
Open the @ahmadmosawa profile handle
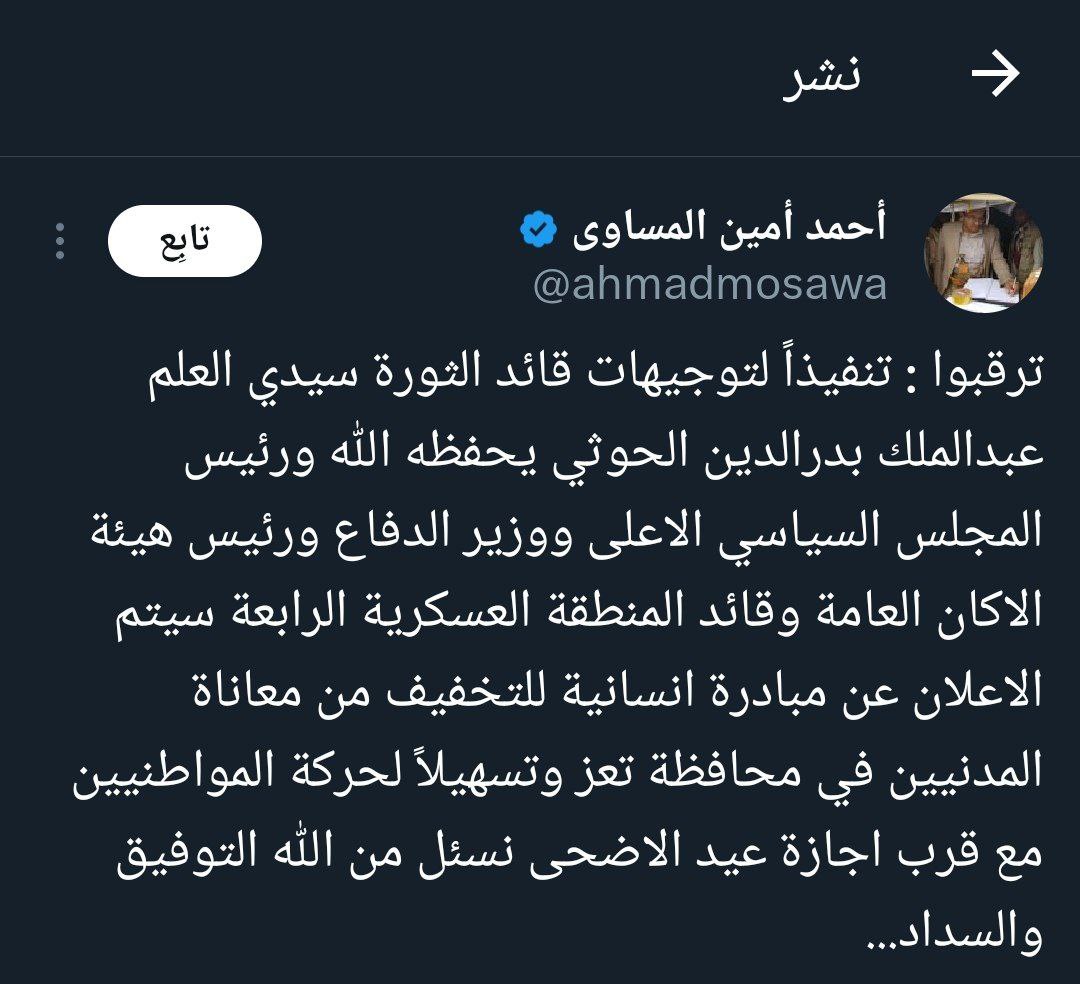coord(710,286)
